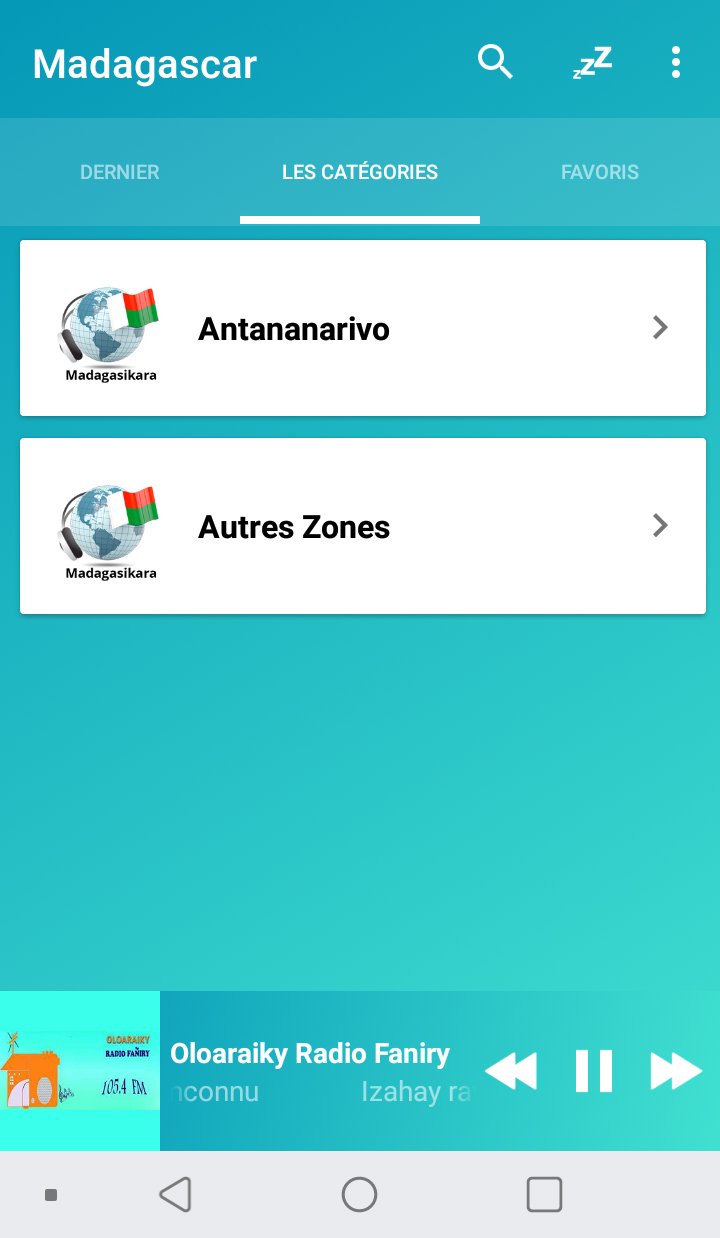Viewport: 720px width, 1238px height.
Task: Switch to the Dernier tab
Action: pyautogui.click(x=120, y=172)
